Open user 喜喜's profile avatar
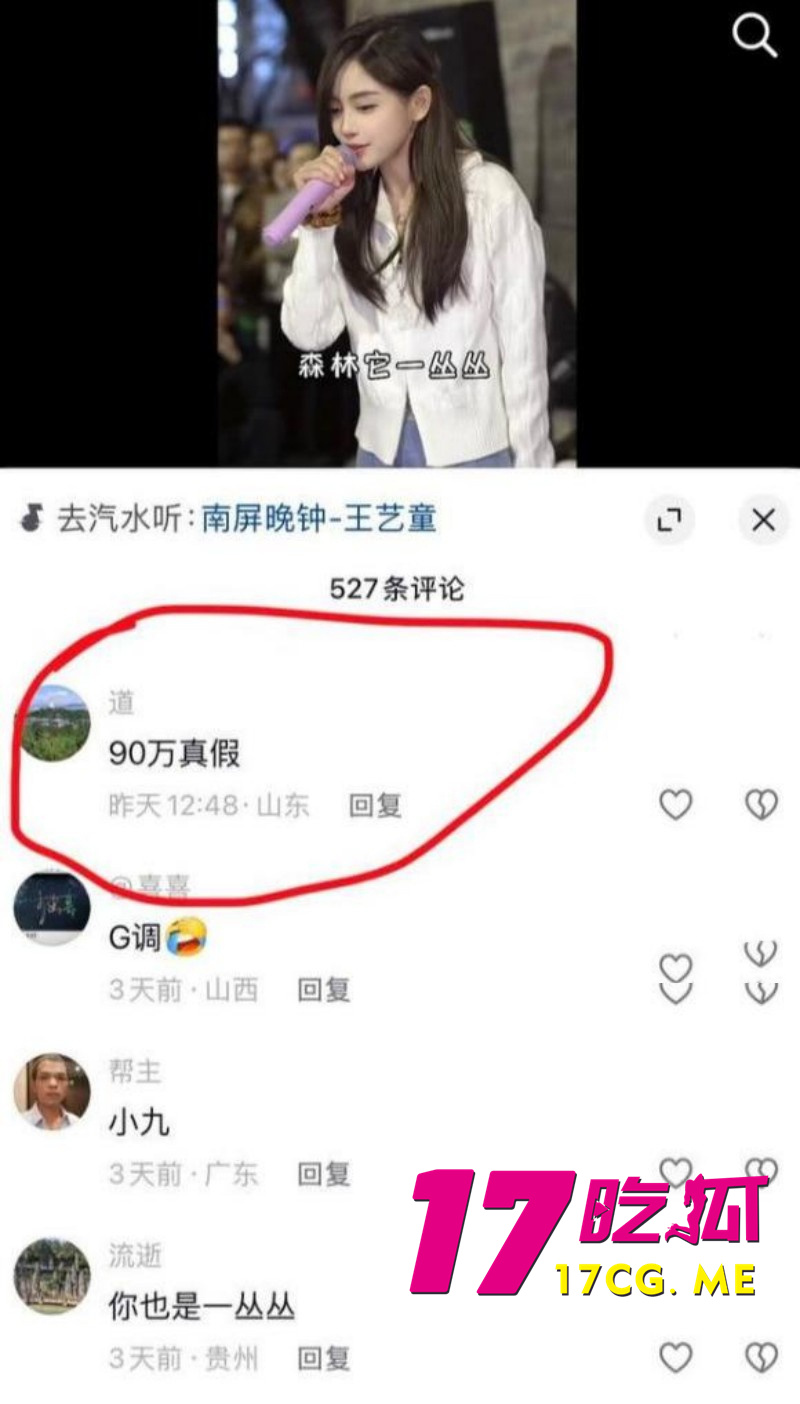Image resolution: width=800 pixels, height=1404 pixels. pos(52,907)
